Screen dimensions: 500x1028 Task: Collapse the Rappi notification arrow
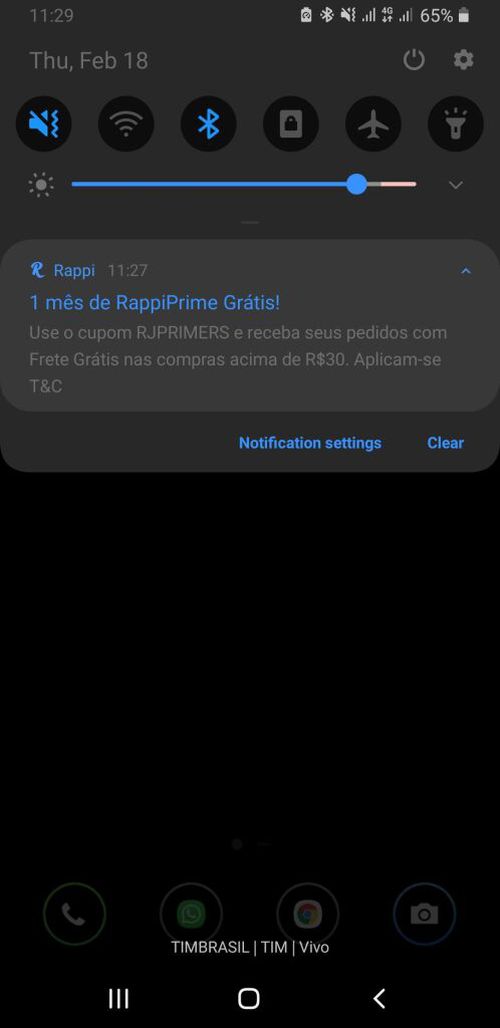(x=466, y=270)
